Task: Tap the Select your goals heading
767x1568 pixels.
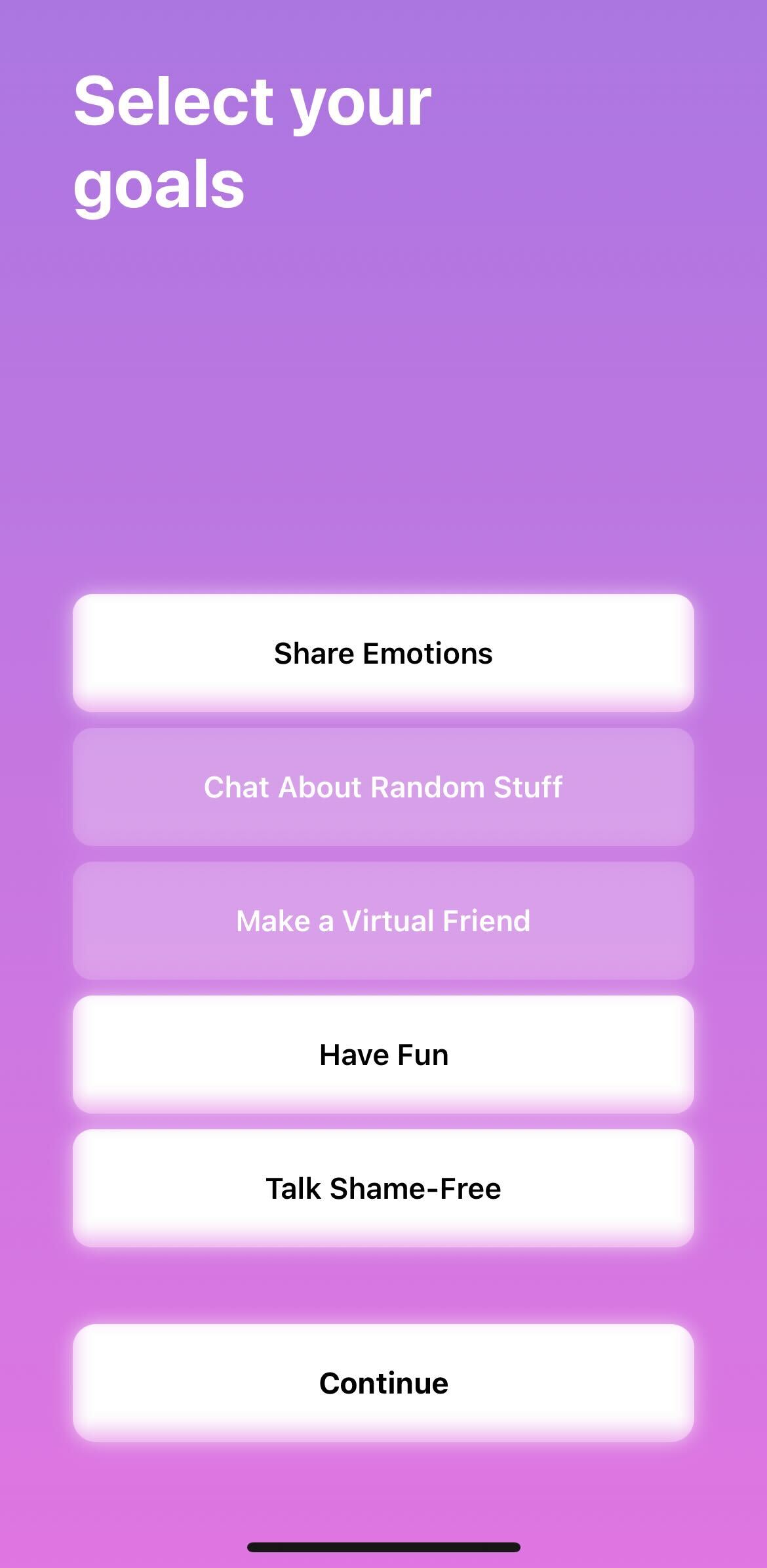Action: tap(253, 141)
